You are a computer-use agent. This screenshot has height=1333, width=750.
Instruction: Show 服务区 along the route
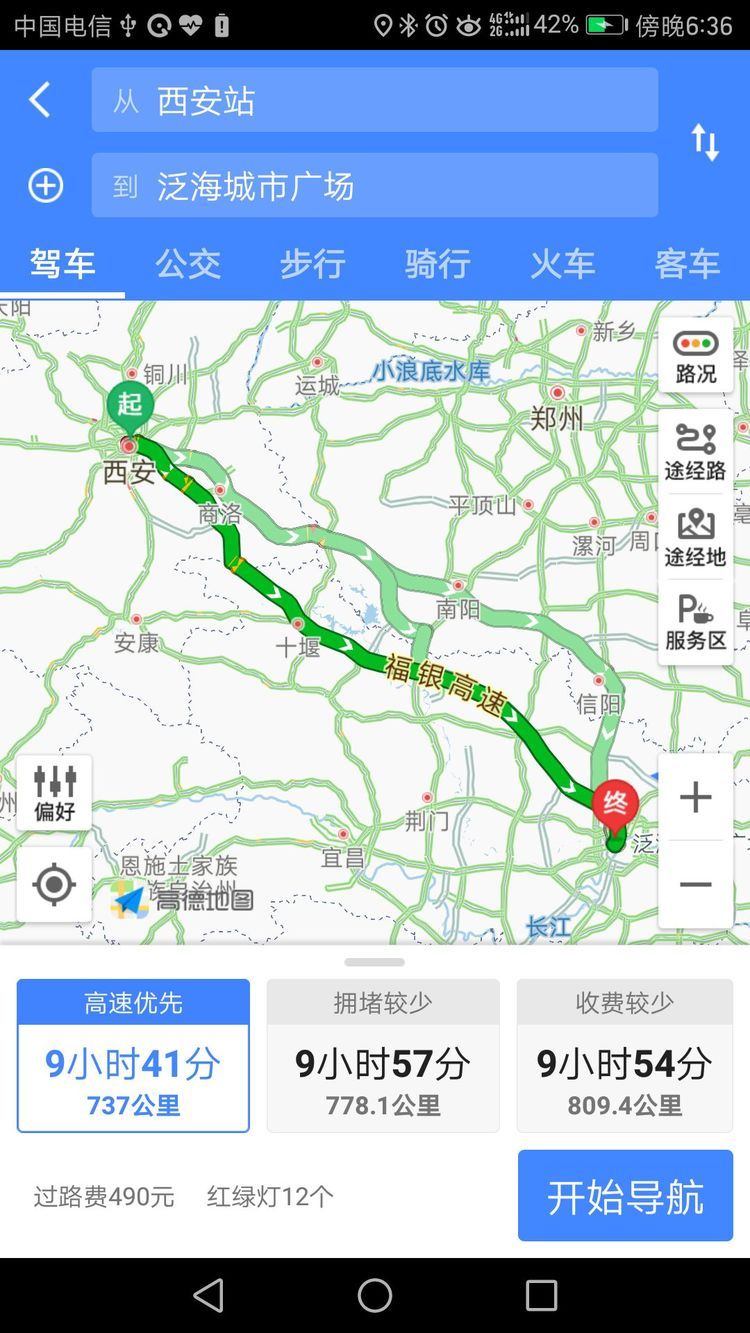696,622
